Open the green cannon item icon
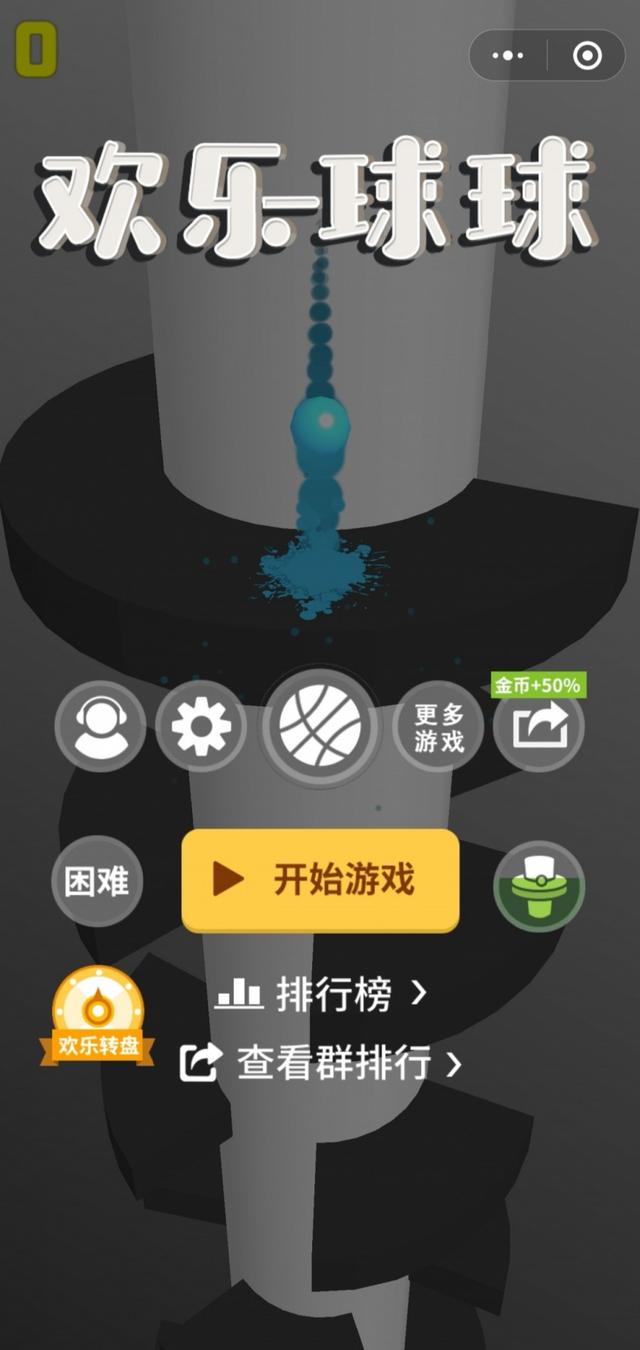The width and height of the screenshot is (640, 1350). point(539,885)
